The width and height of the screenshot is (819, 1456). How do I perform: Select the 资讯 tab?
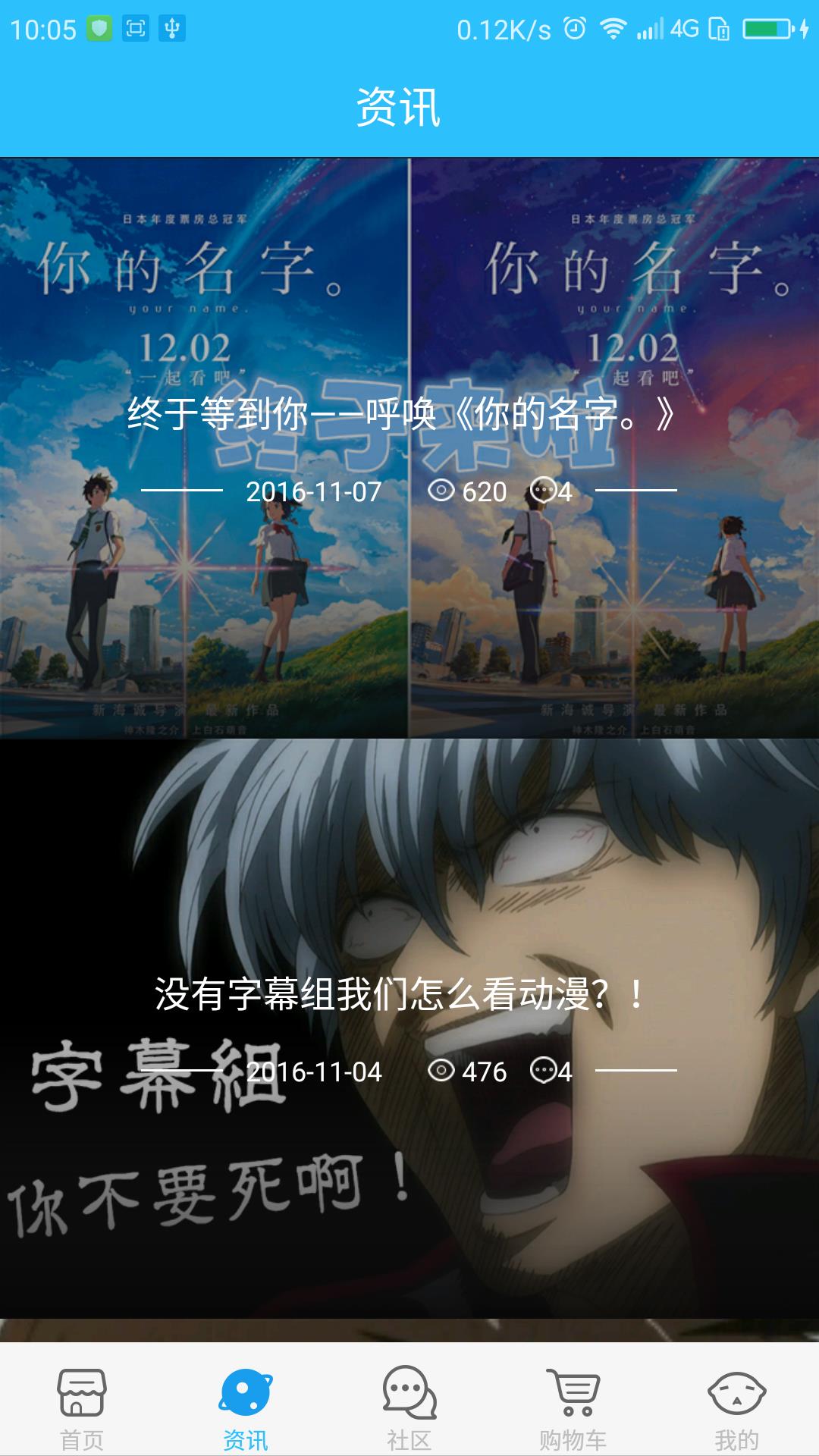(246, 1407)
